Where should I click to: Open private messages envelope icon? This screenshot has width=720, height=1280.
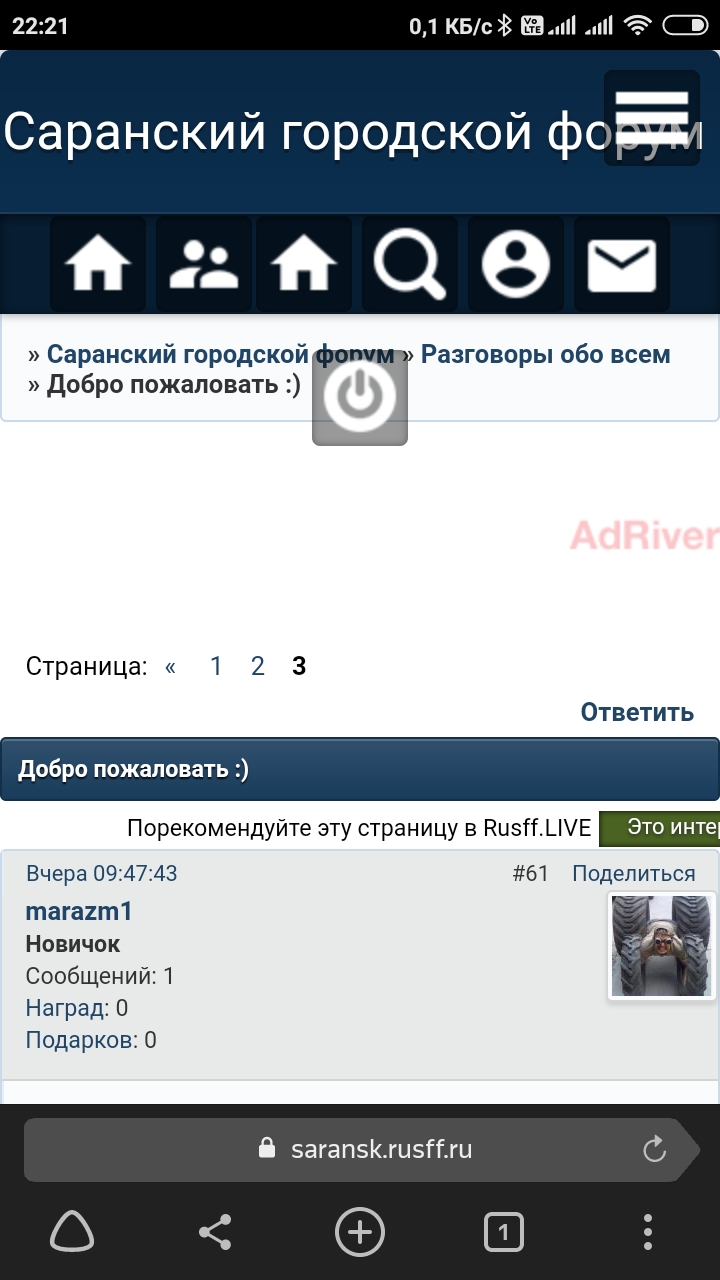point(622,265)
